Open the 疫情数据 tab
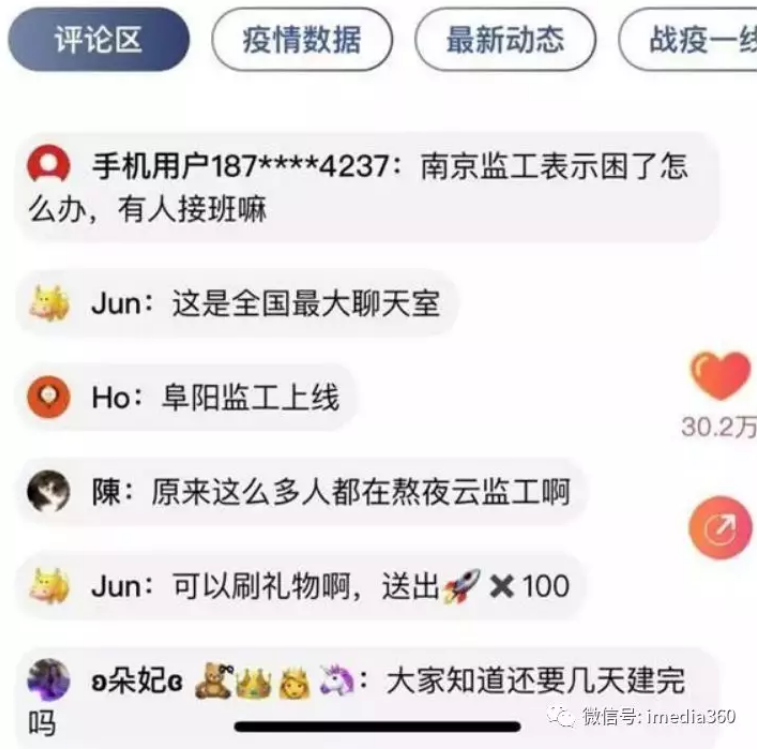757x750 pixels. [301, 40]
